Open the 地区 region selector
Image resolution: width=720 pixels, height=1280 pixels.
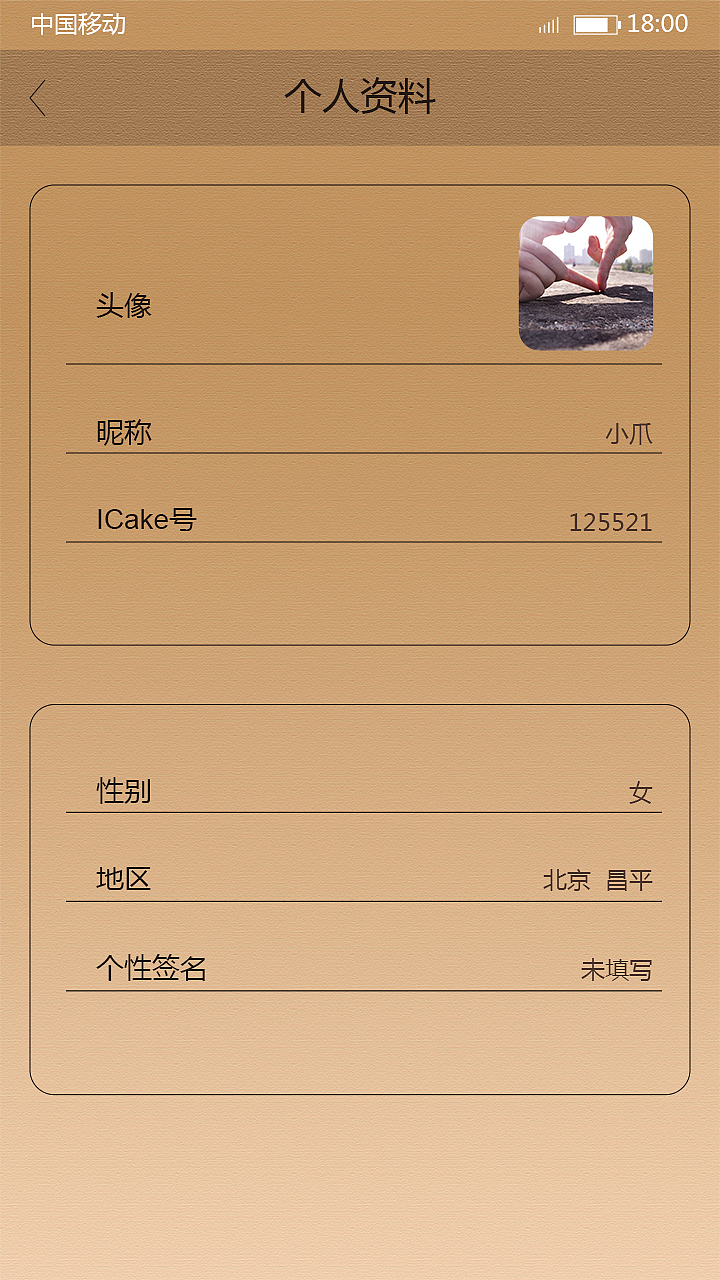(x=360, y=880)
